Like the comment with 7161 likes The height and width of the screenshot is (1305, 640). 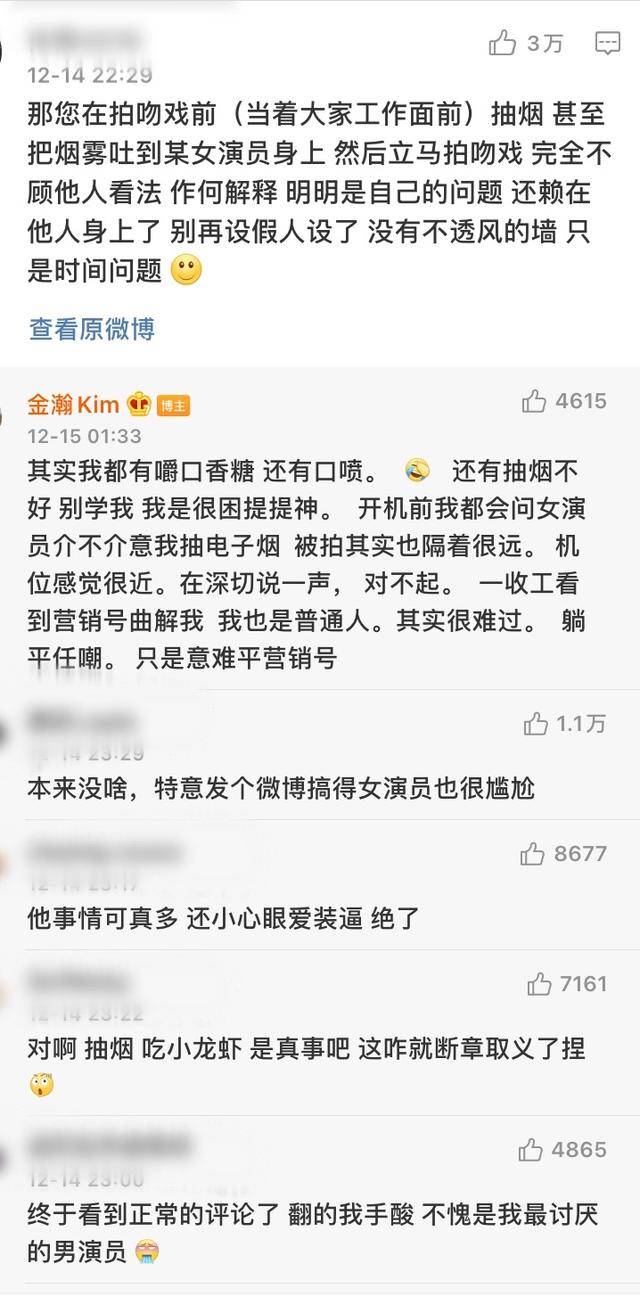click(539, 984)
